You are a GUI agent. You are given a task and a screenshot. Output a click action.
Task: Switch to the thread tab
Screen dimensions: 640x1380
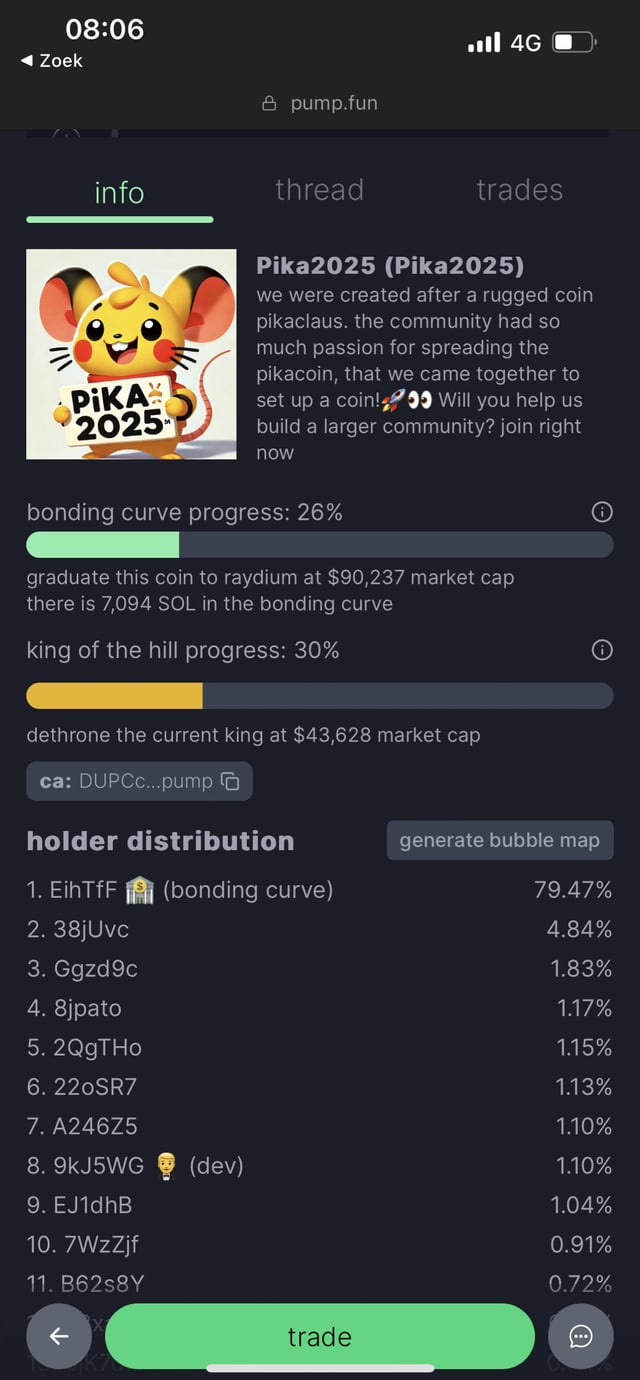319,190
